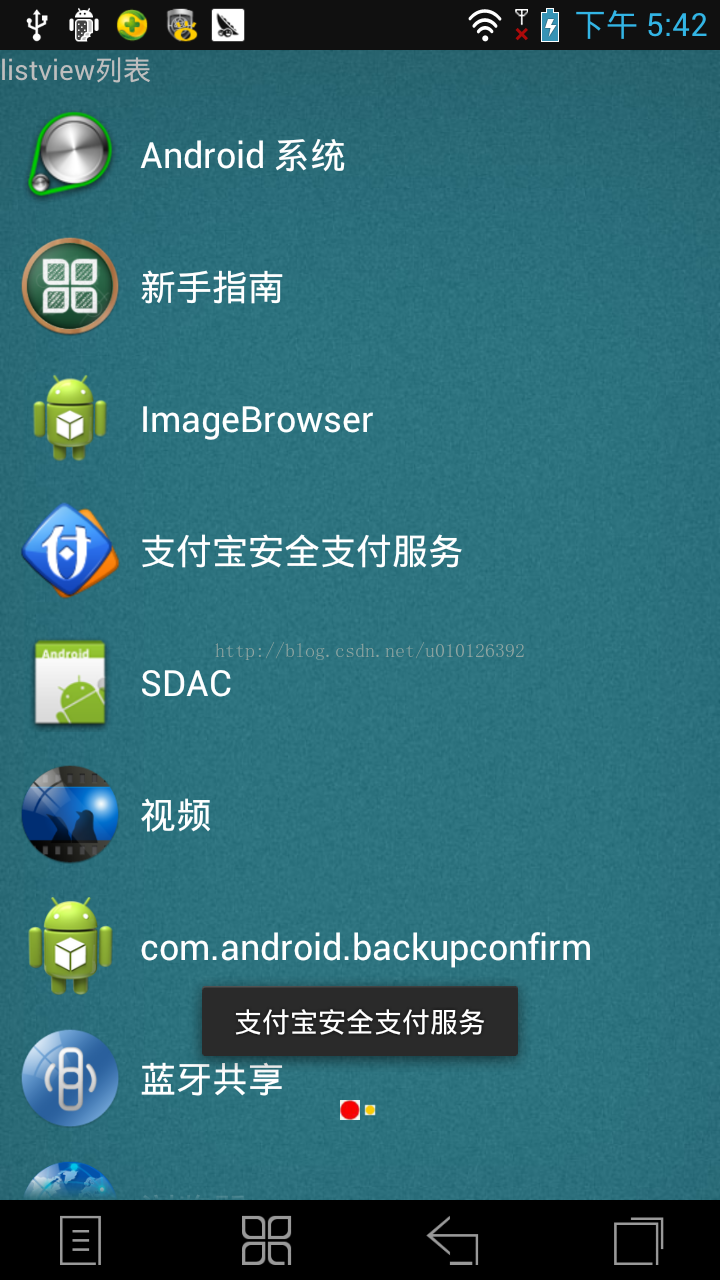Select the 视频 app row

click(x=176, y=816)
